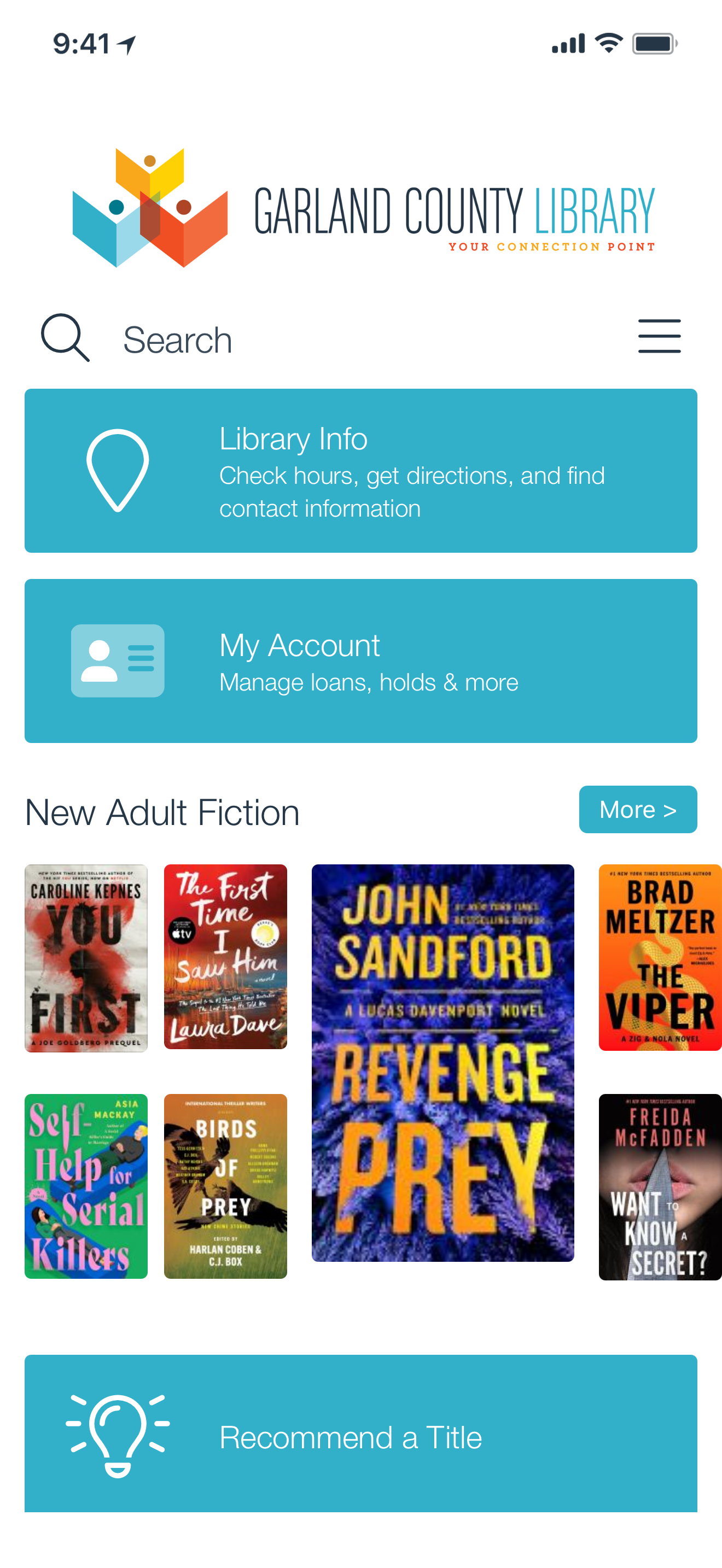Open Library Info card
Screen dimensions: 722x1568
[x=360, y=471]
